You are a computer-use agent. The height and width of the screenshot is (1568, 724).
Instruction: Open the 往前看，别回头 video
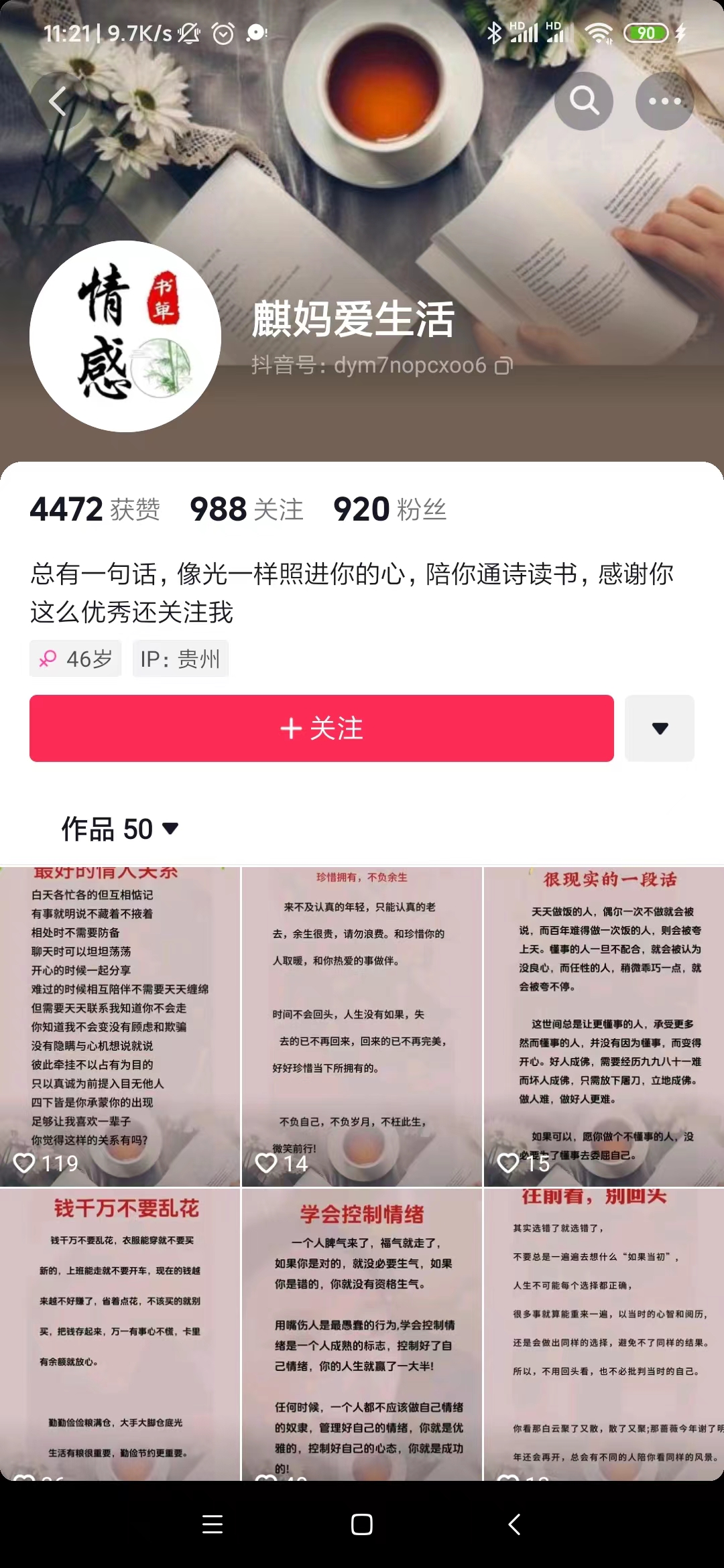pos(604,1333)
